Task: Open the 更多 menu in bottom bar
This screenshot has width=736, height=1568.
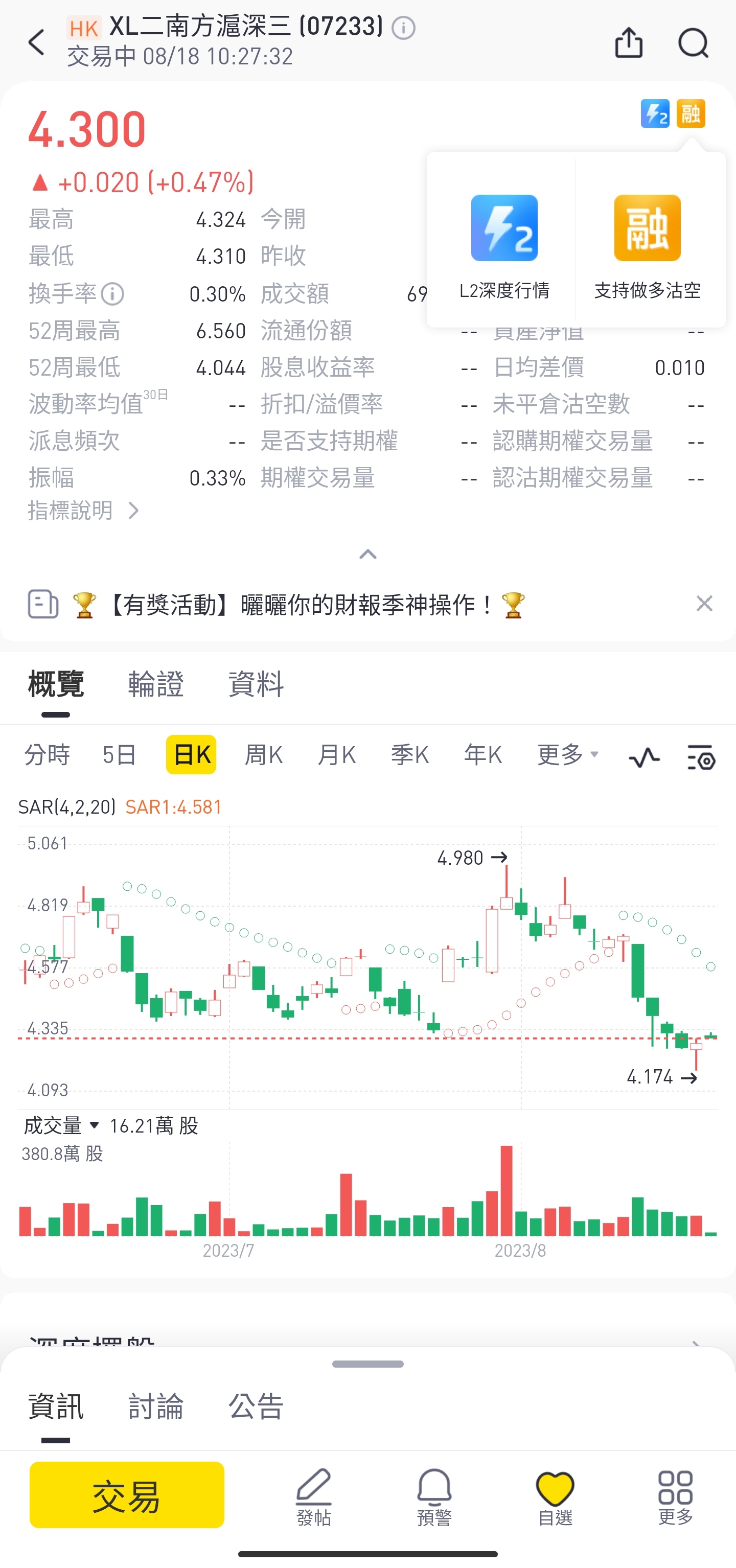Action: click(675, 1497)
